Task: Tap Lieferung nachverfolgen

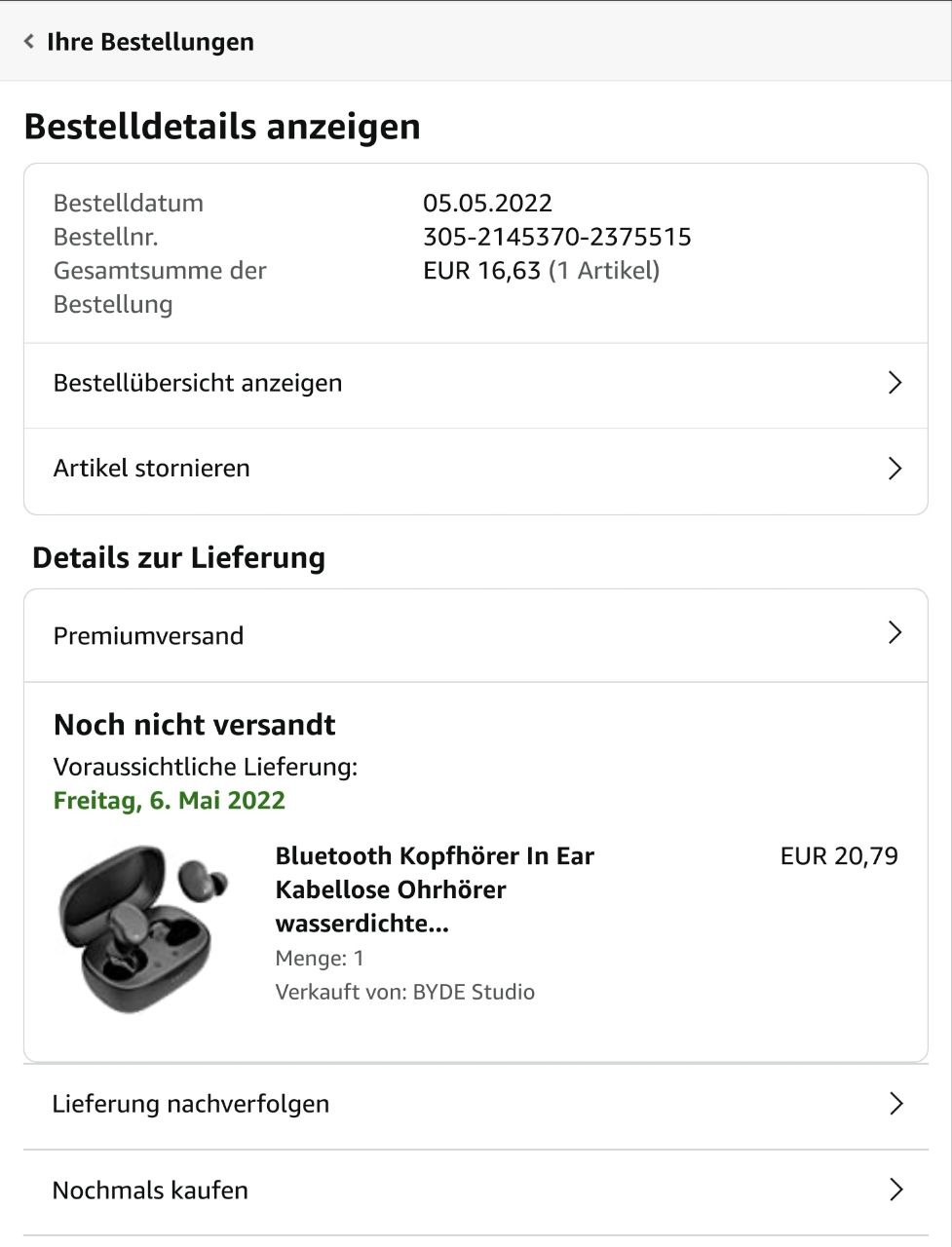Action: click(x=476, y=1104)
